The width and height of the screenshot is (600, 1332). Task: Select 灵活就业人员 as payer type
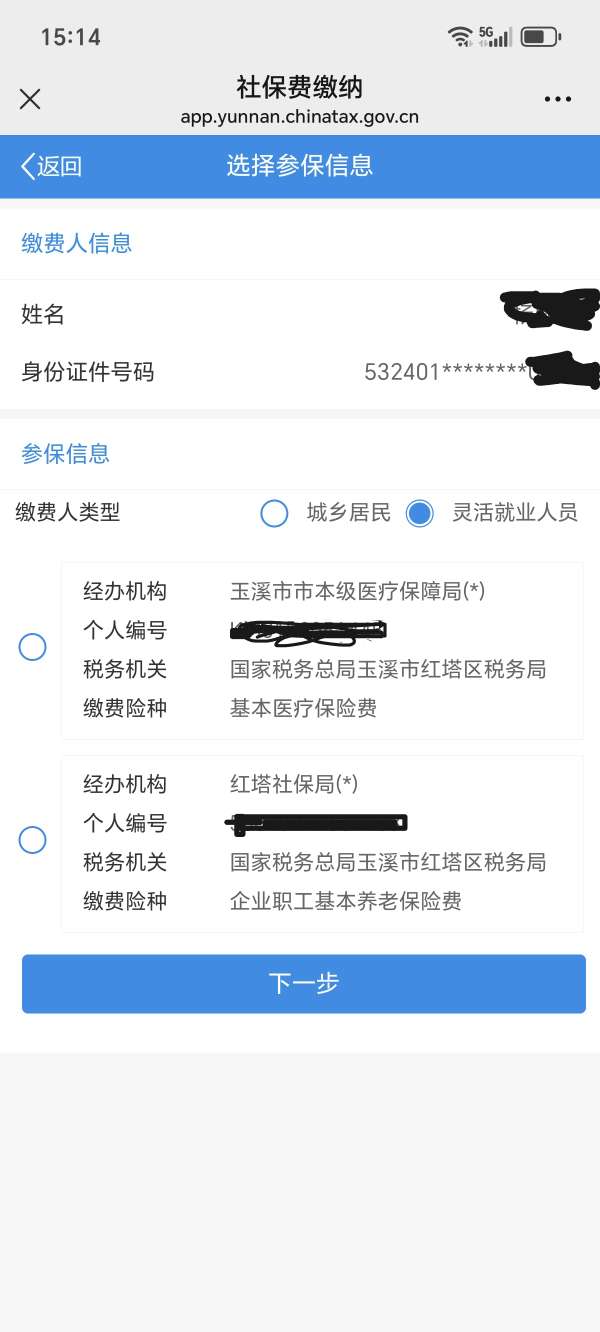click(420, 513)
